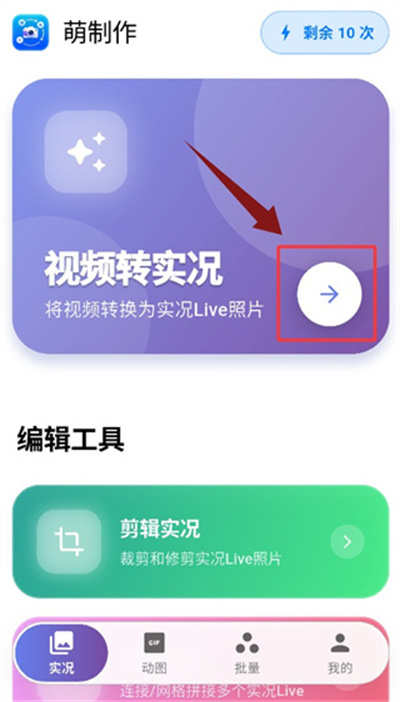Open the 剪辑实况 tool card

pyautogui.click(x=200, y=541)
